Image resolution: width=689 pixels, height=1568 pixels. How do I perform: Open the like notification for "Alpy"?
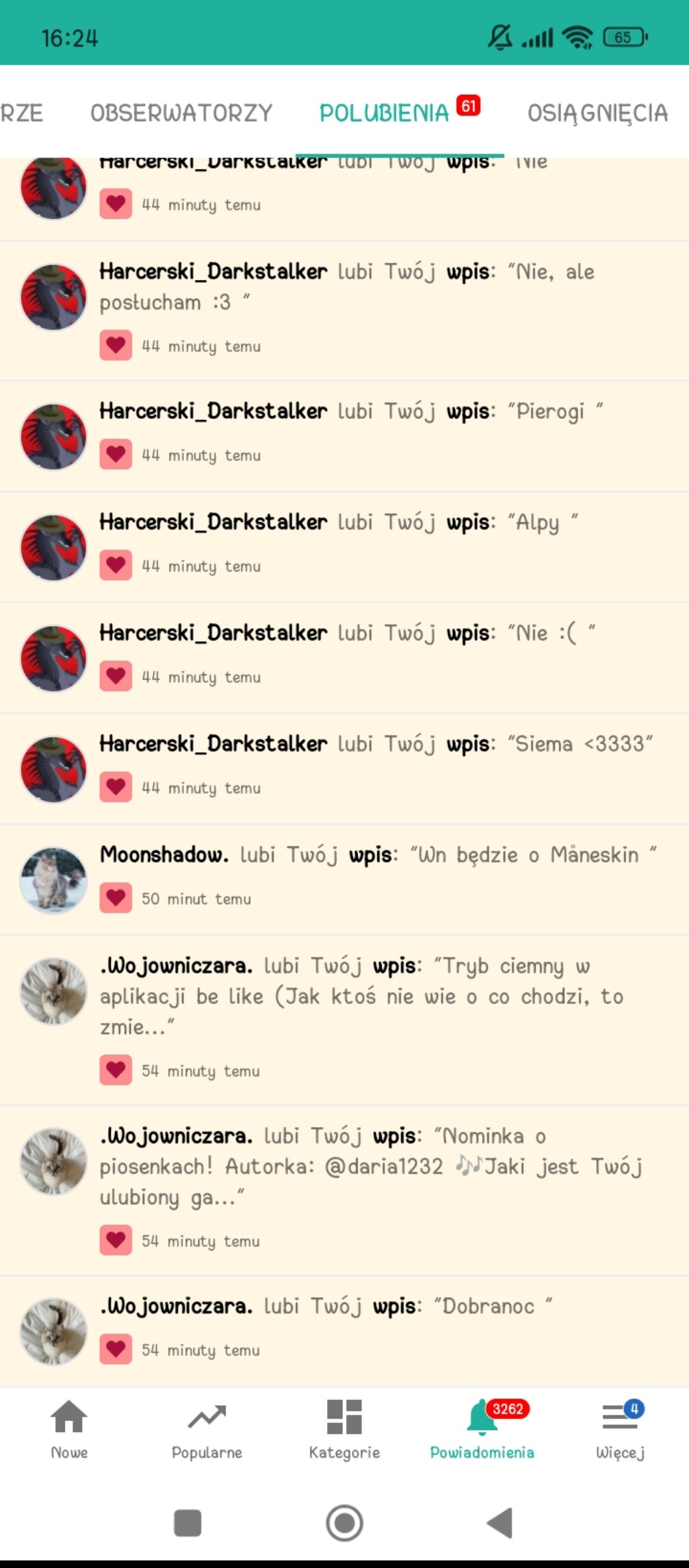[x=344, y=548]
